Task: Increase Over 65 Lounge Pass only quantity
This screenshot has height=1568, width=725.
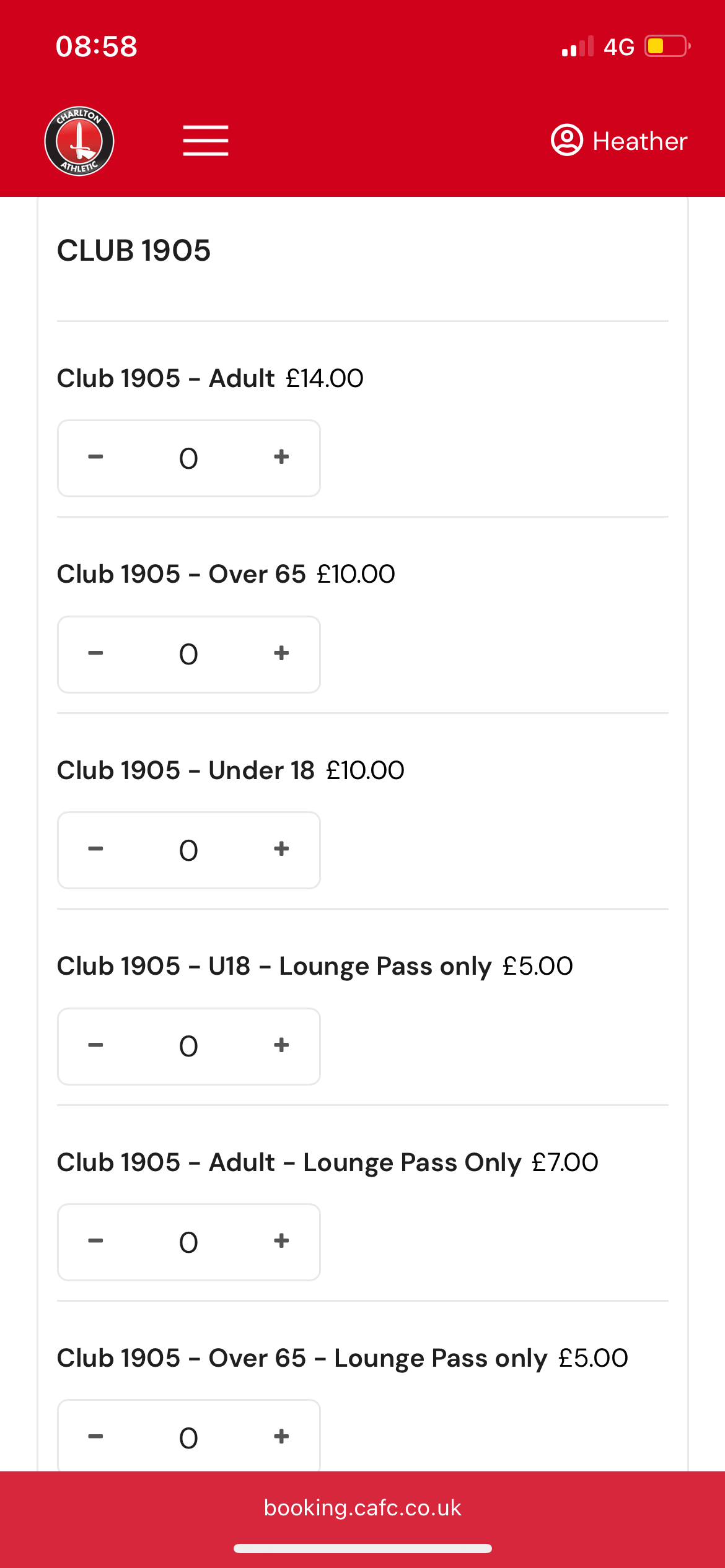Action: coord(281,1437)
